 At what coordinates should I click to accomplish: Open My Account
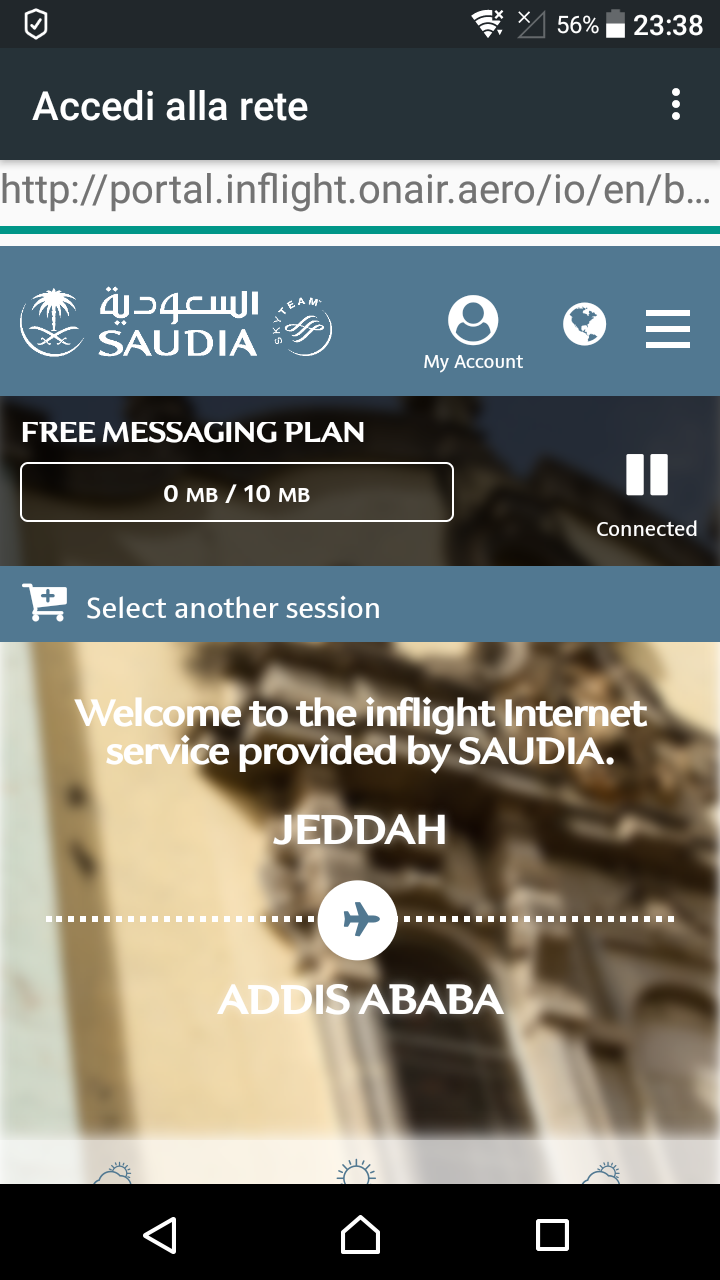tap(473, 333)
